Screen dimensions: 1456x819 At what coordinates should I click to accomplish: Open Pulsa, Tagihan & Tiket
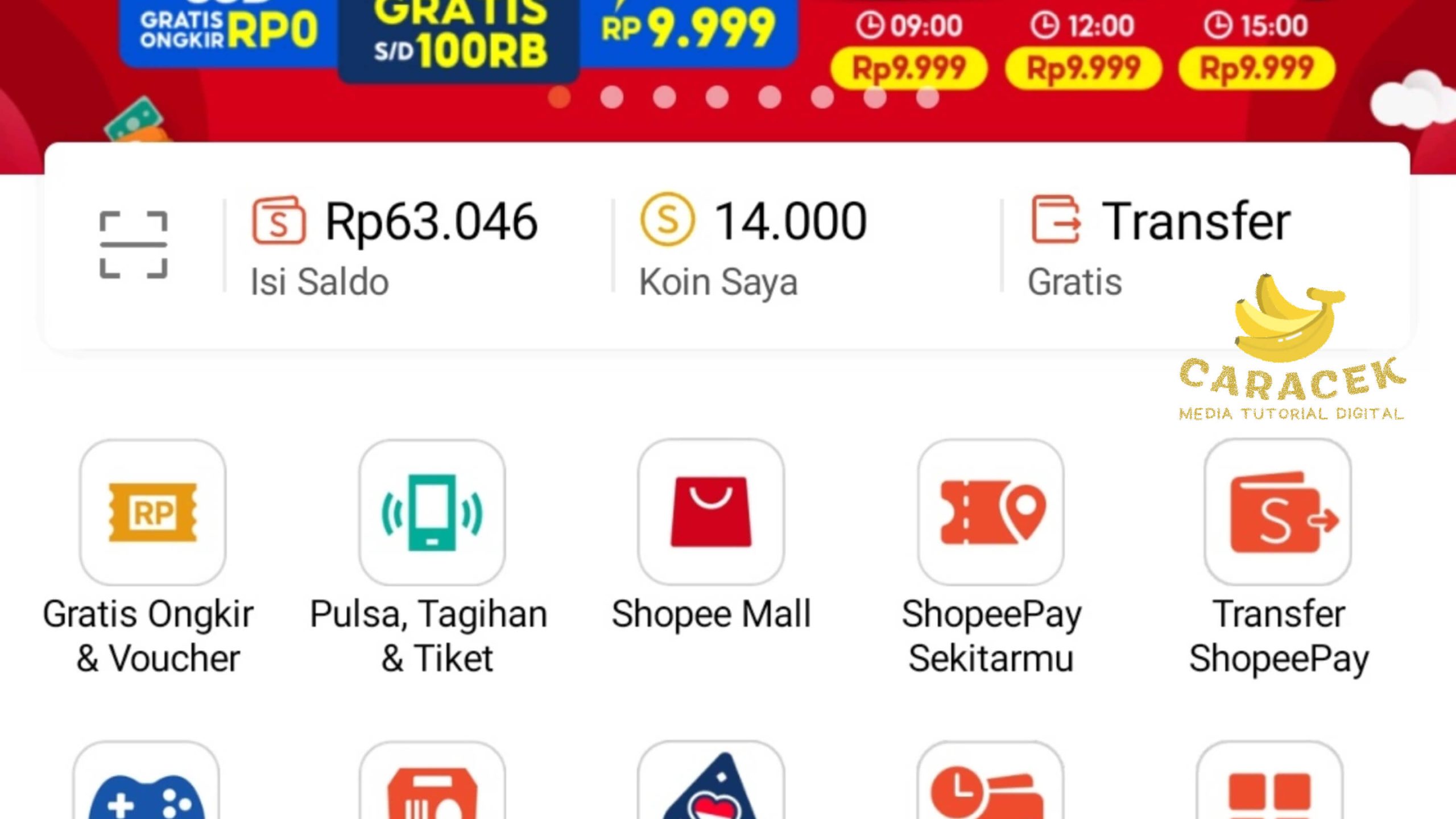click(432, 512)
